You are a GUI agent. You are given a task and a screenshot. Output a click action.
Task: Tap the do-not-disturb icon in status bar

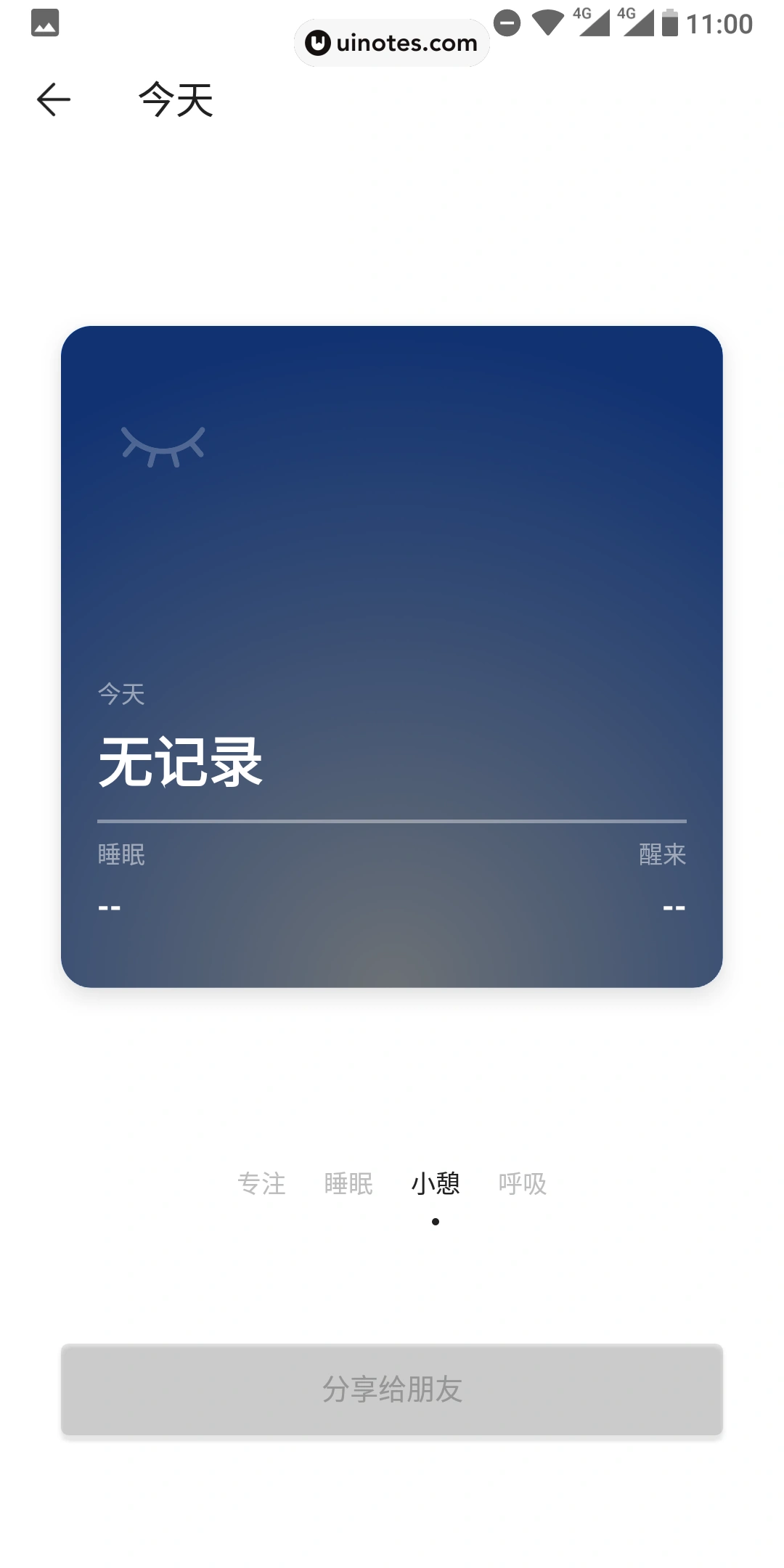coord(506,22)
